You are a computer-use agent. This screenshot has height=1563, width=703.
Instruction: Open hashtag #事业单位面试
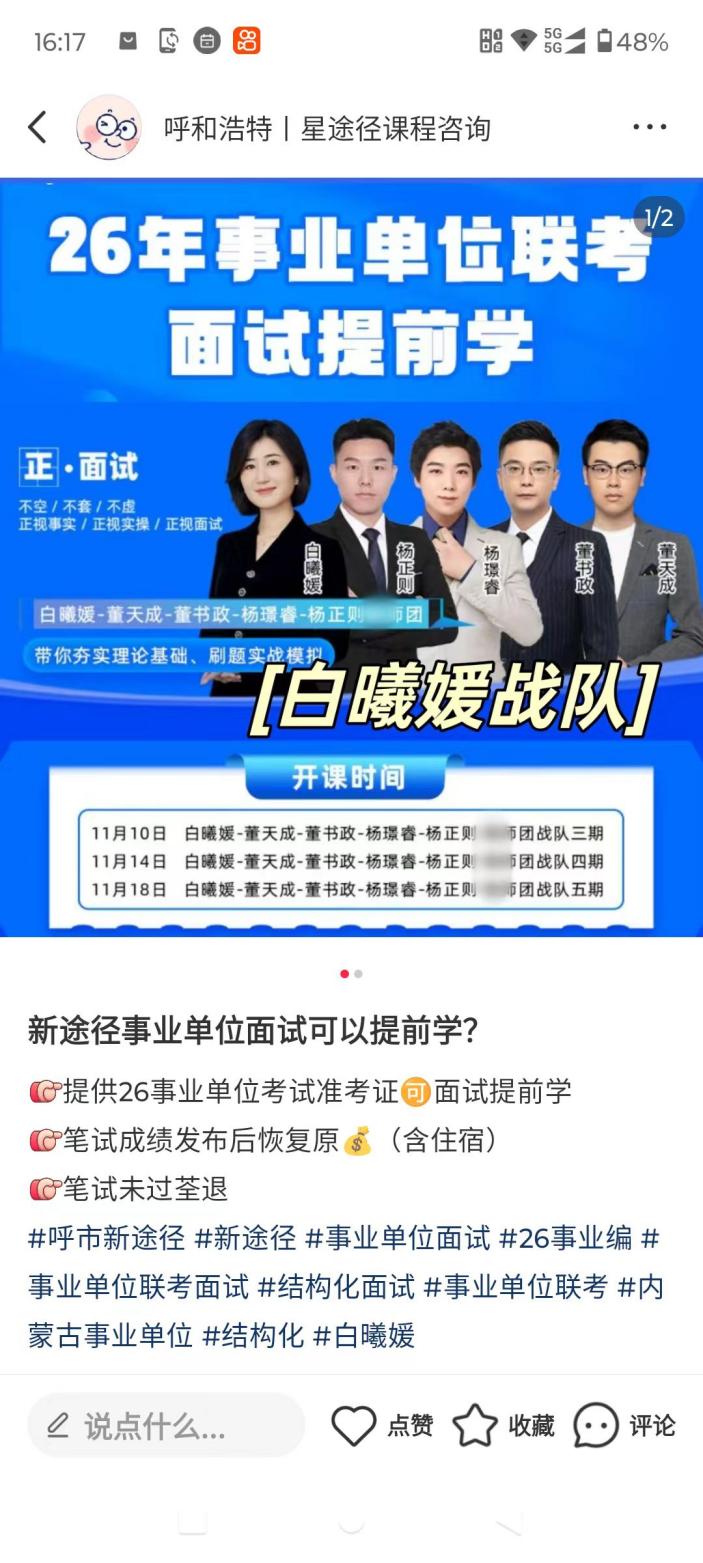tap(398, 1238)
